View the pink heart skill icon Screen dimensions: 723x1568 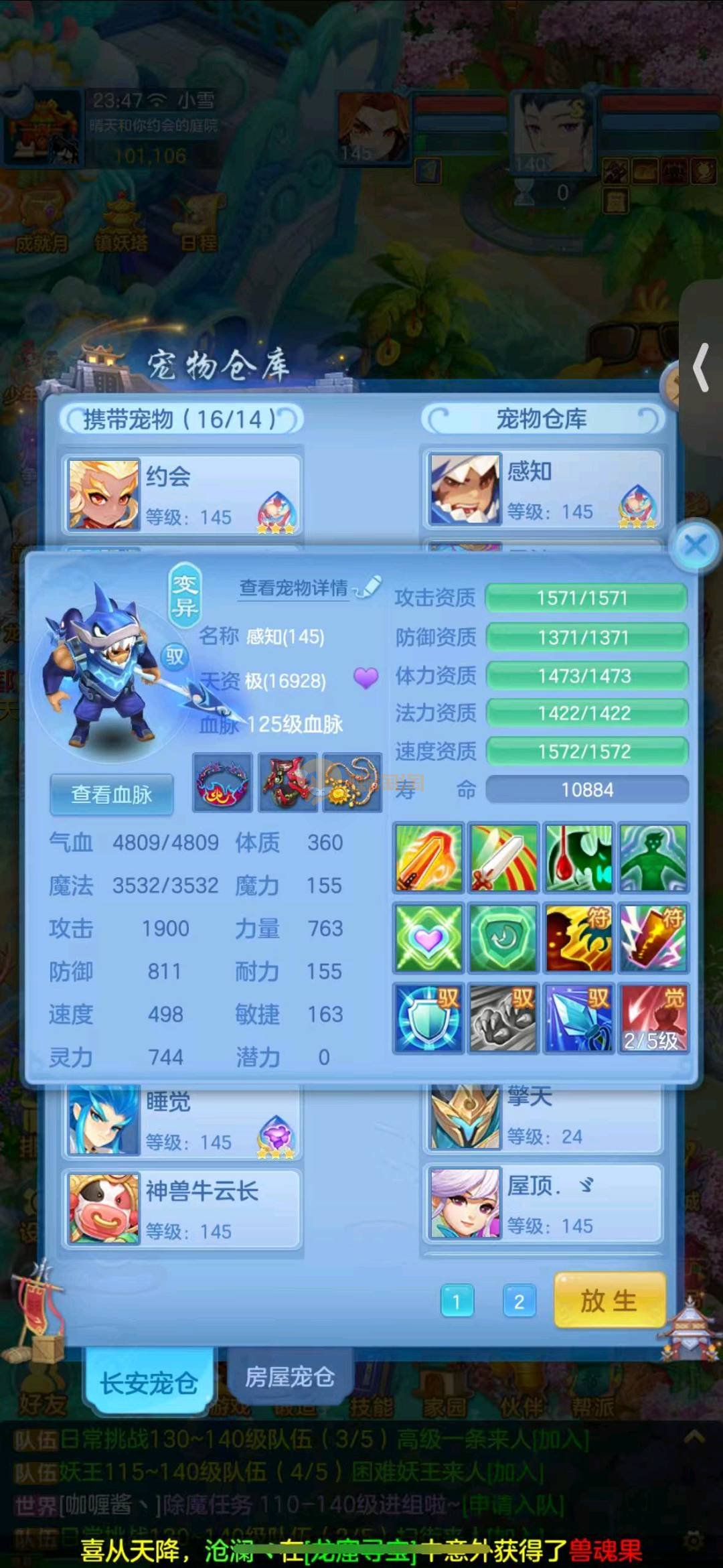tap(428, 938)
